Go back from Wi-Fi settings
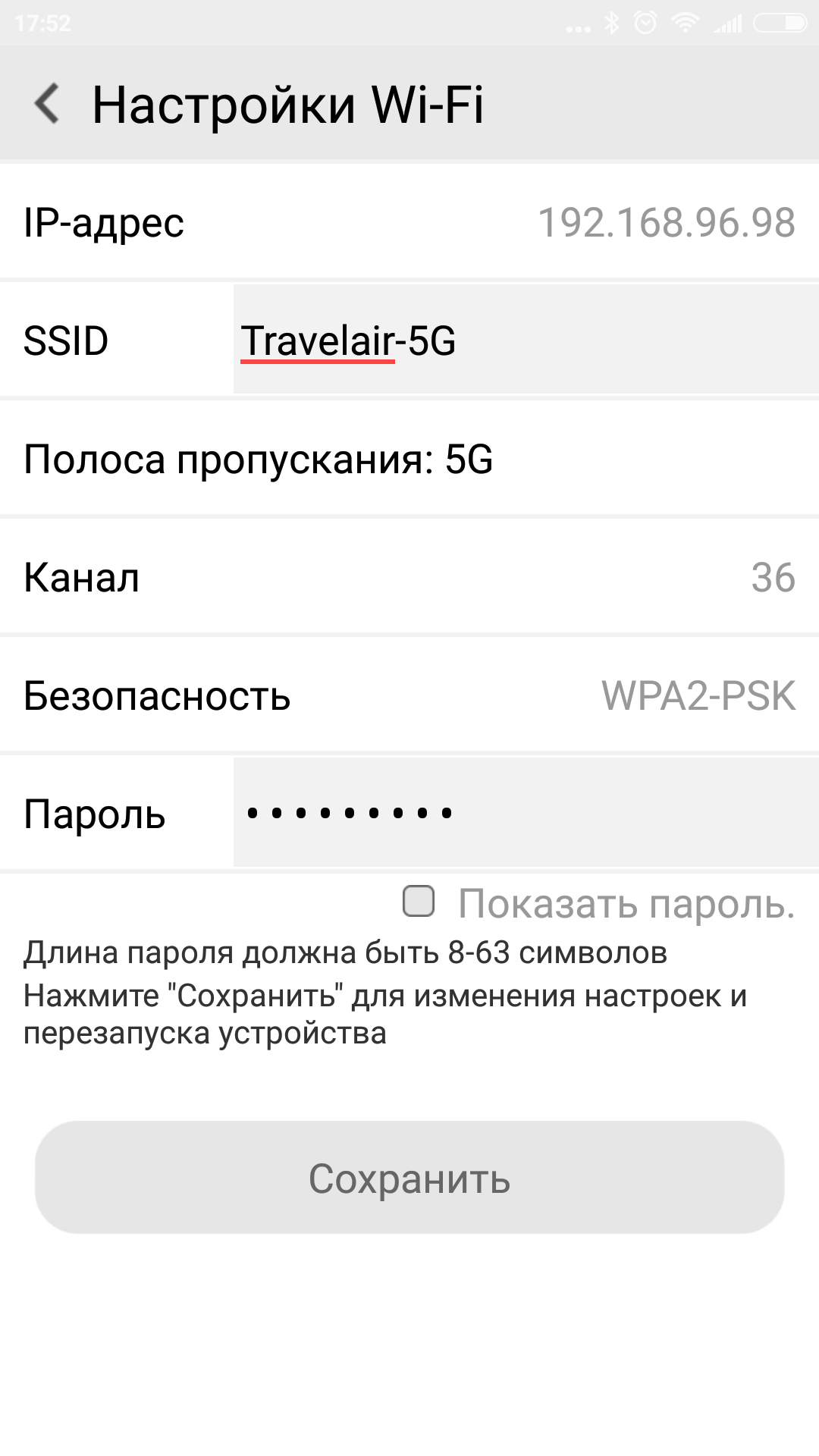The height and width of the screenshot is (1456, 819). [x=47, y=104]
